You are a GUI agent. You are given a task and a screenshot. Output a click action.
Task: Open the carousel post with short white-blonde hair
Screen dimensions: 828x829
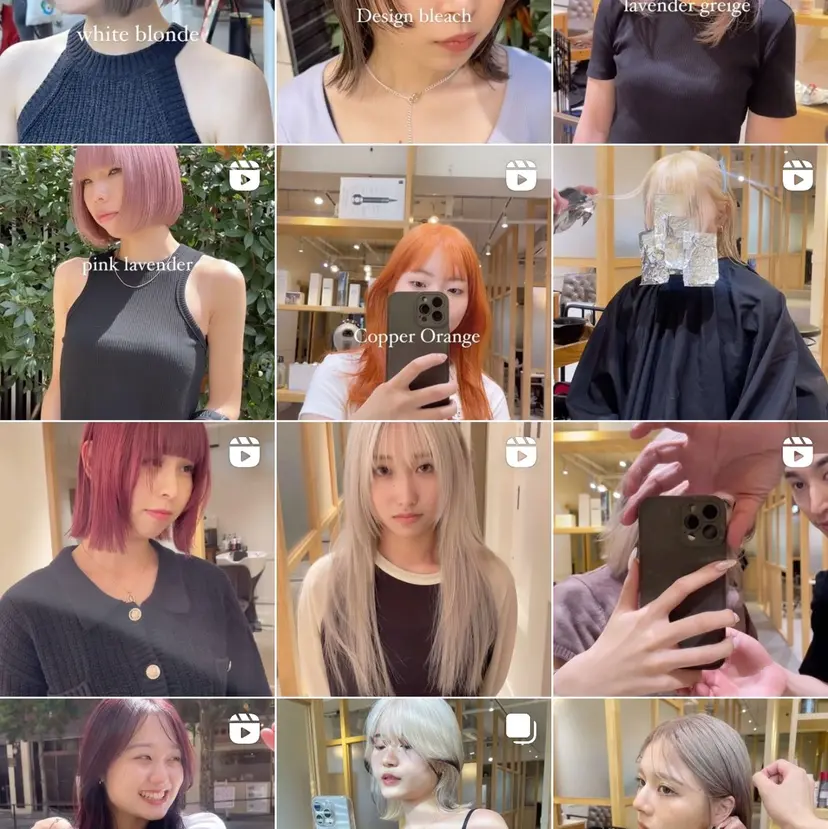pyautogui.click(x=413, y=765)
